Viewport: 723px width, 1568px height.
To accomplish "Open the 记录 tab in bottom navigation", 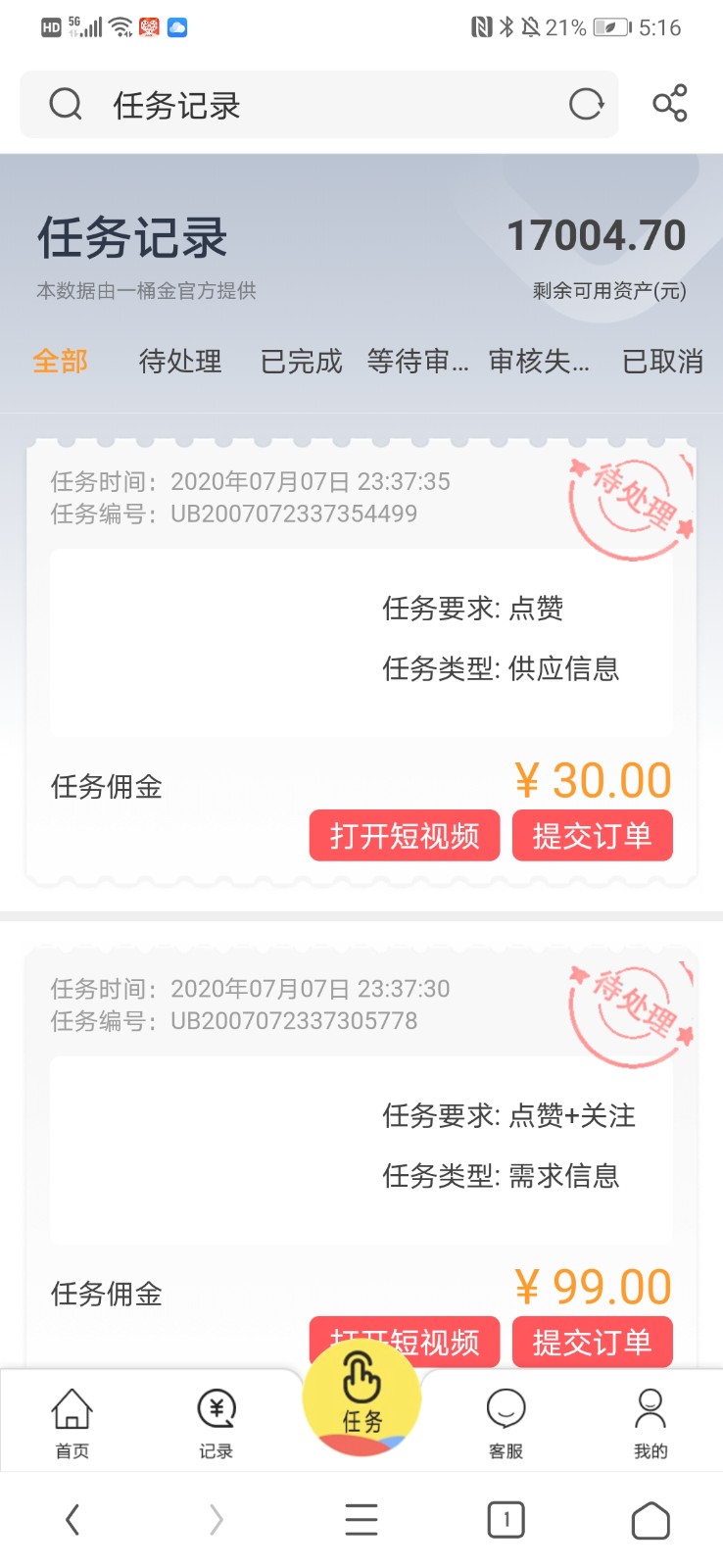I will (x=217, y=1424).
